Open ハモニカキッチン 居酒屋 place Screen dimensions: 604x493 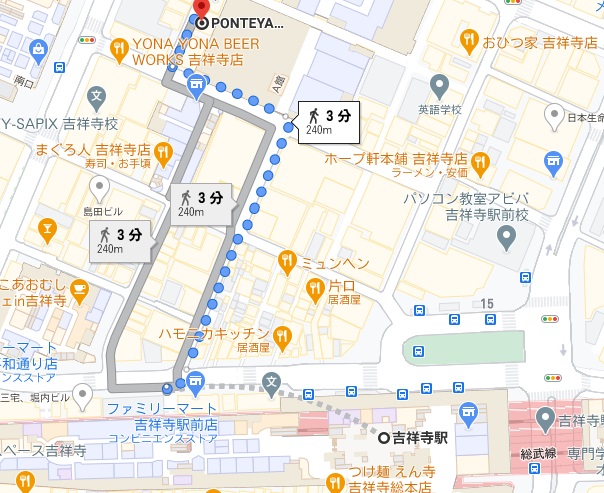point(284,335)
